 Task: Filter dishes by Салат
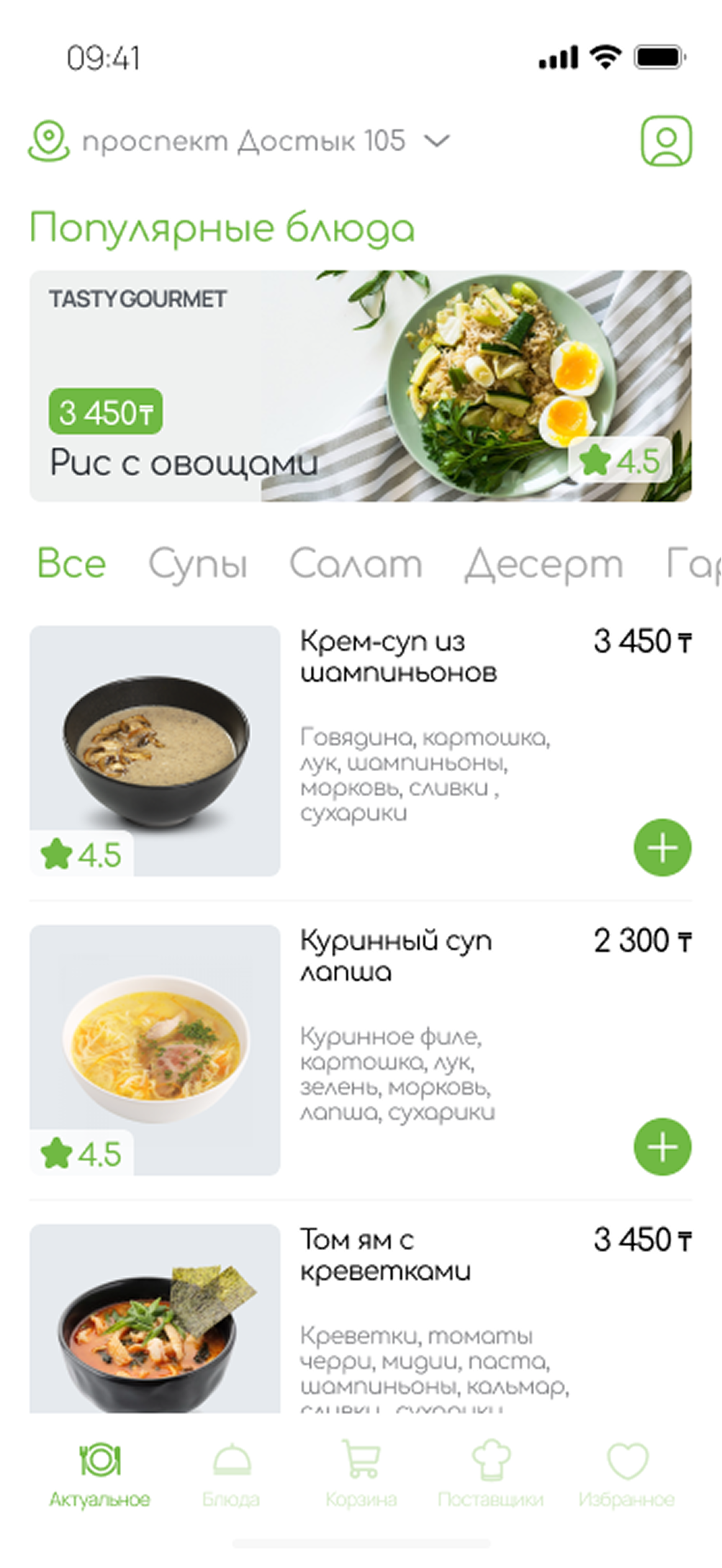pyautogui.click(x=356, y=564)
